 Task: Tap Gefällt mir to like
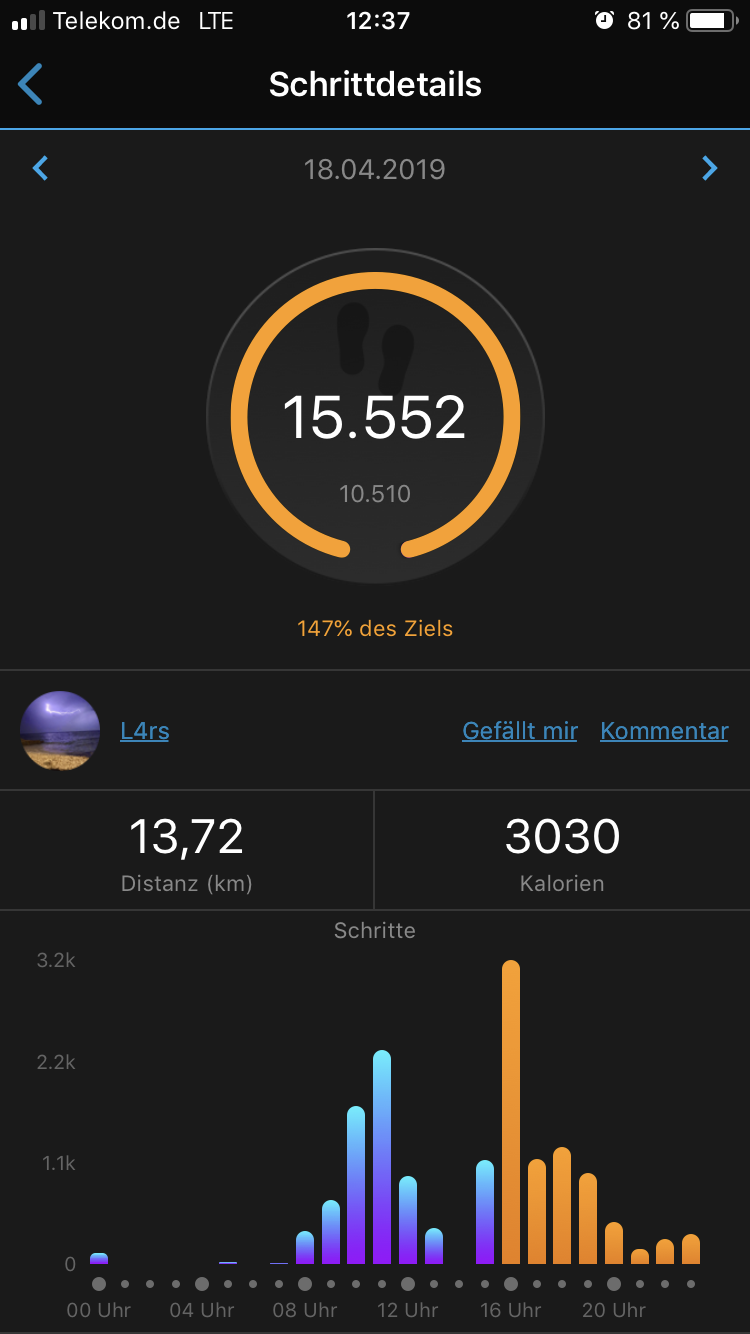pyautogui.click(x=519, y=731)
